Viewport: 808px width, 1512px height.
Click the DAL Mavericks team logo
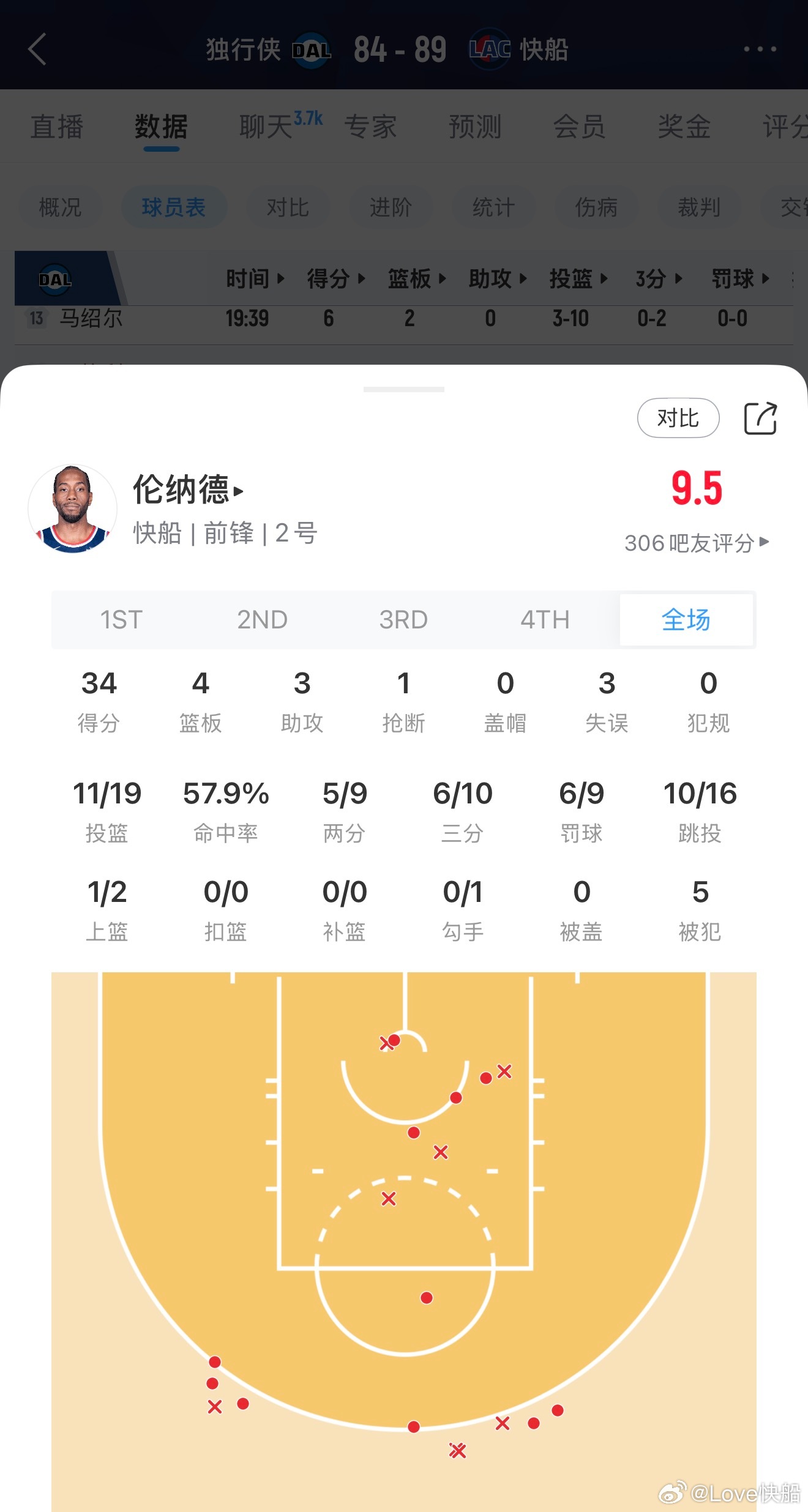(312, 49)
